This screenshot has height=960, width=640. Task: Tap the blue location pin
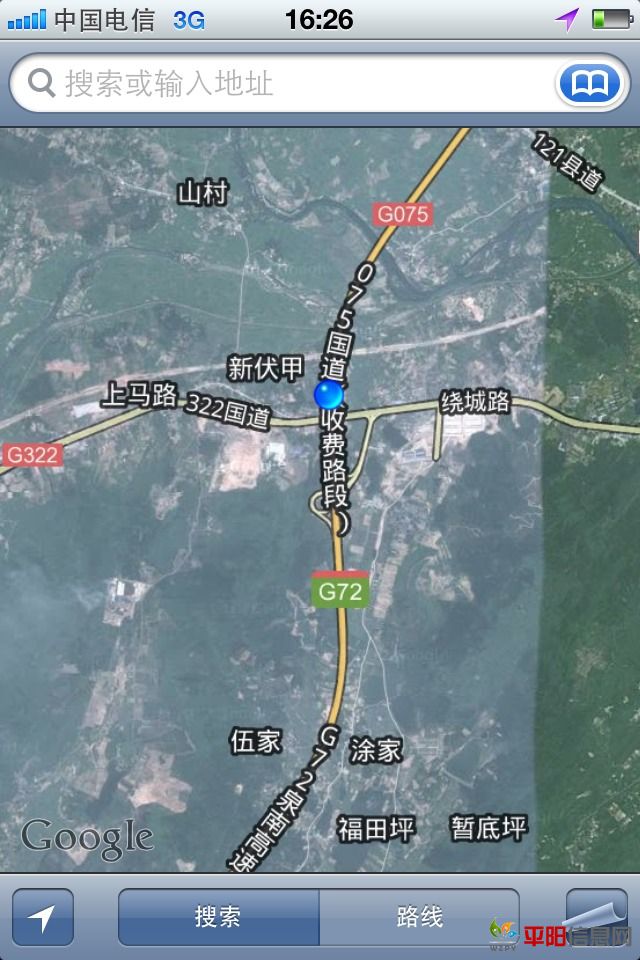pyautogui.click(x=328, y=396)
